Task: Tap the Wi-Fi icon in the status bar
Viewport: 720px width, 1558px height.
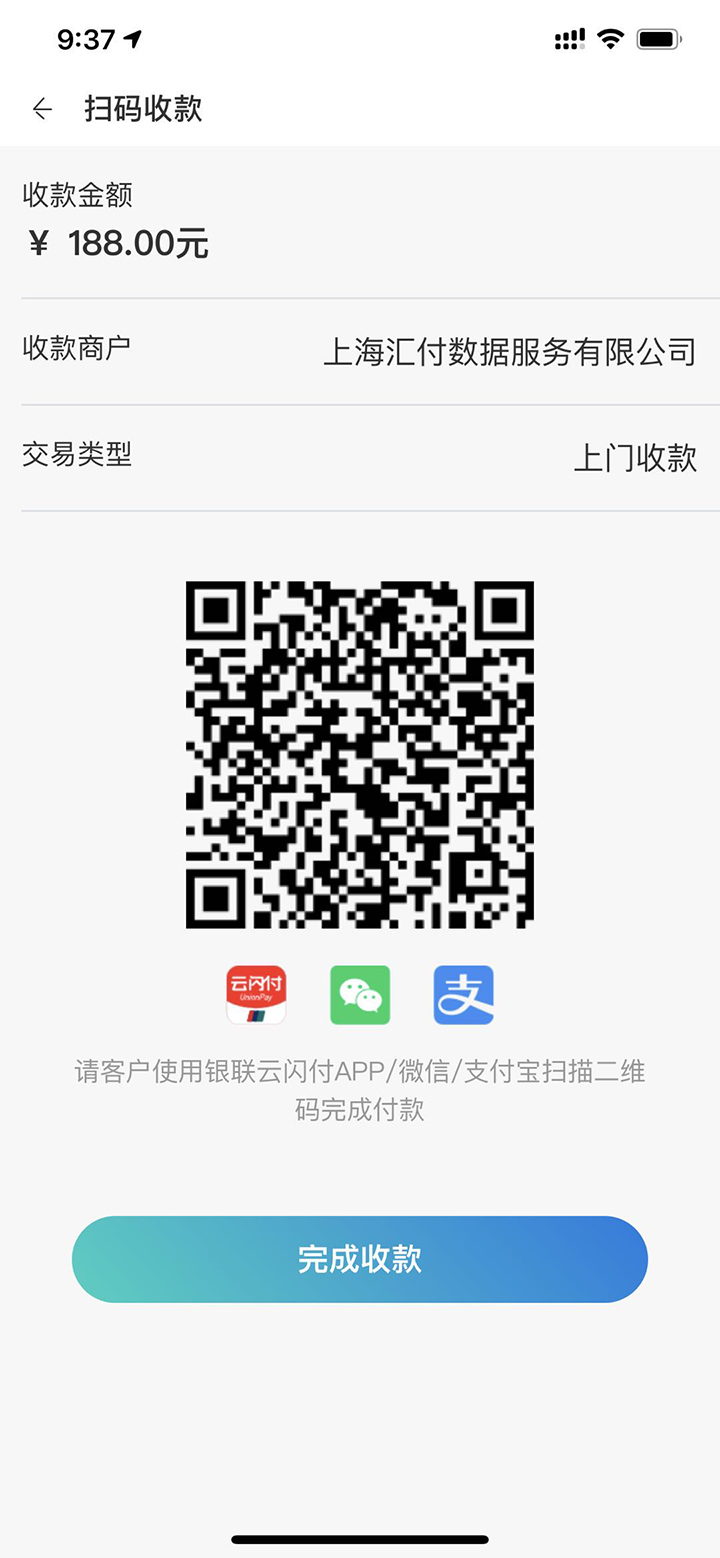Action: 610,38
